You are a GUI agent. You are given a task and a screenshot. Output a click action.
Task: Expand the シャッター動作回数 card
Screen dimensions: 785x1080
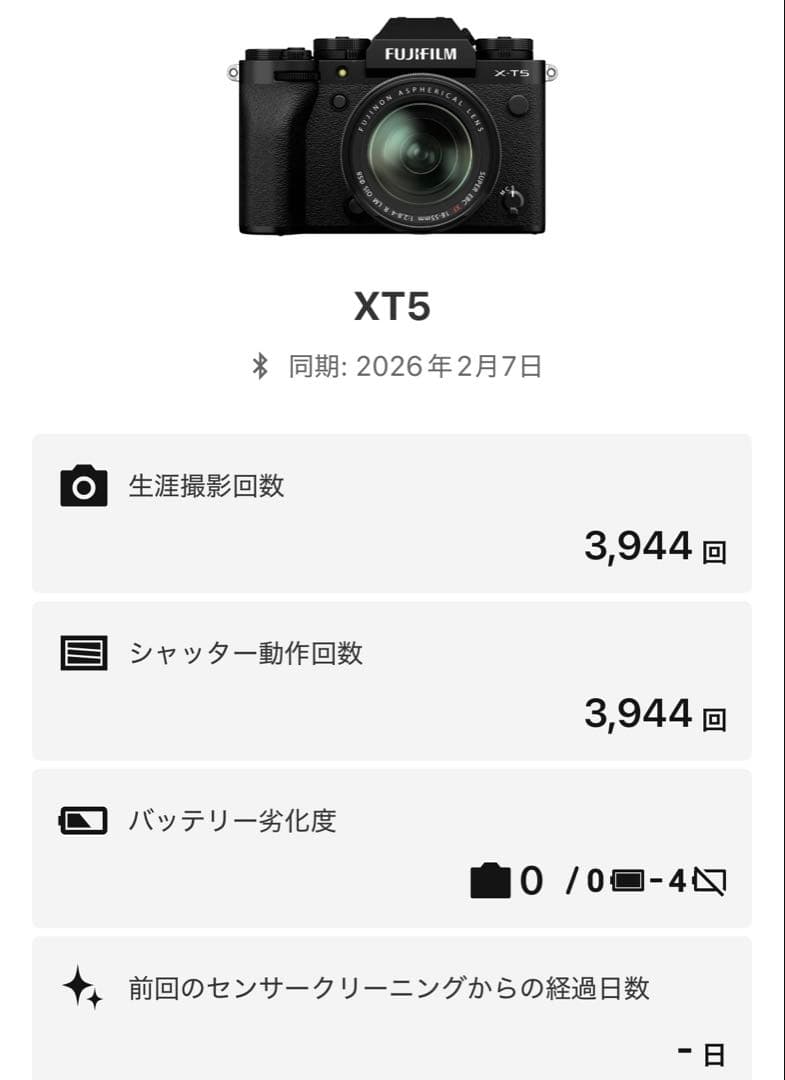coord(392,682)
